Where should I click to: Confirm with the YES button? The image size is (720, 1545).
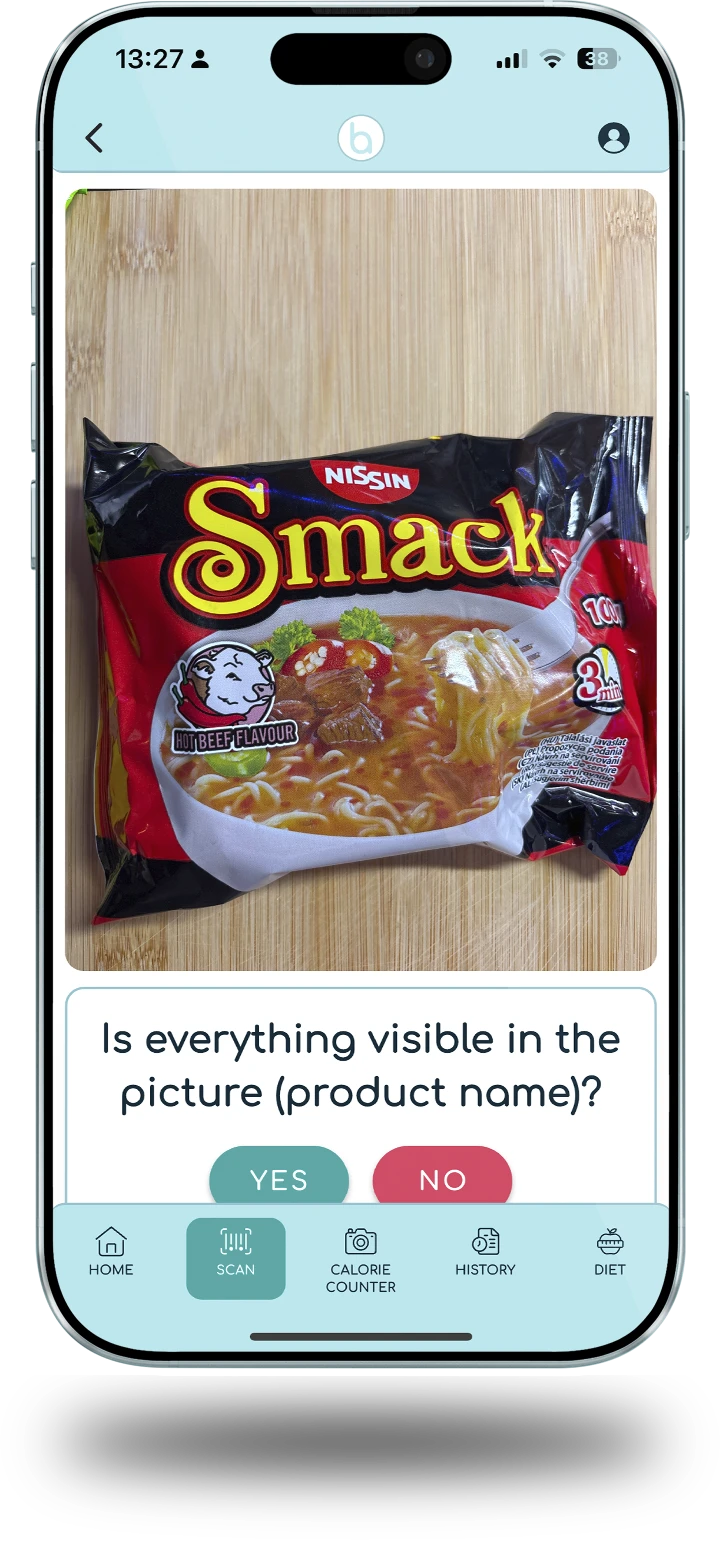point(279,1178)
